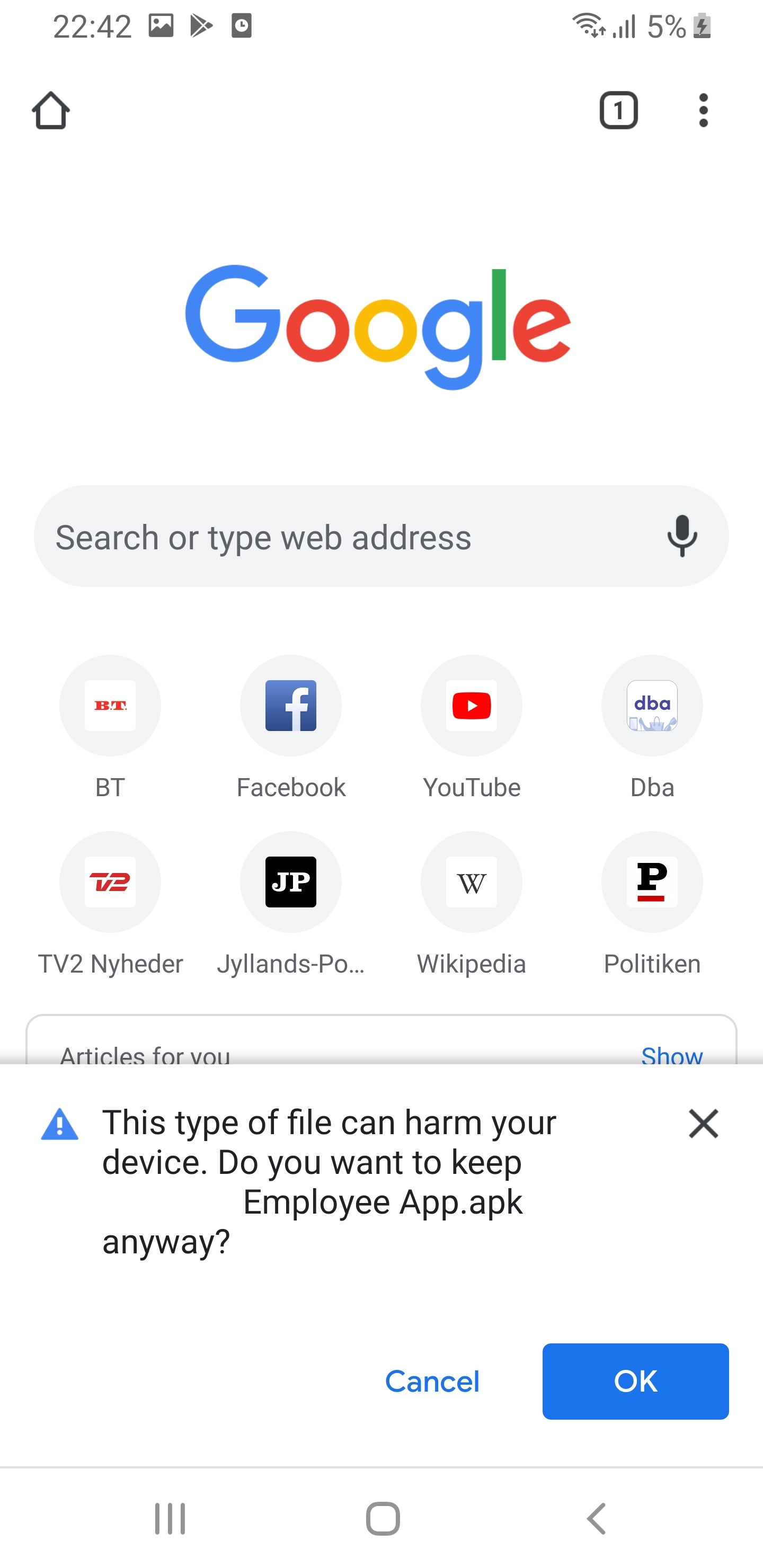Start a voice search with the microphone
The width and height of the screenshot is (763, 1568).
[x=682, y=536]
